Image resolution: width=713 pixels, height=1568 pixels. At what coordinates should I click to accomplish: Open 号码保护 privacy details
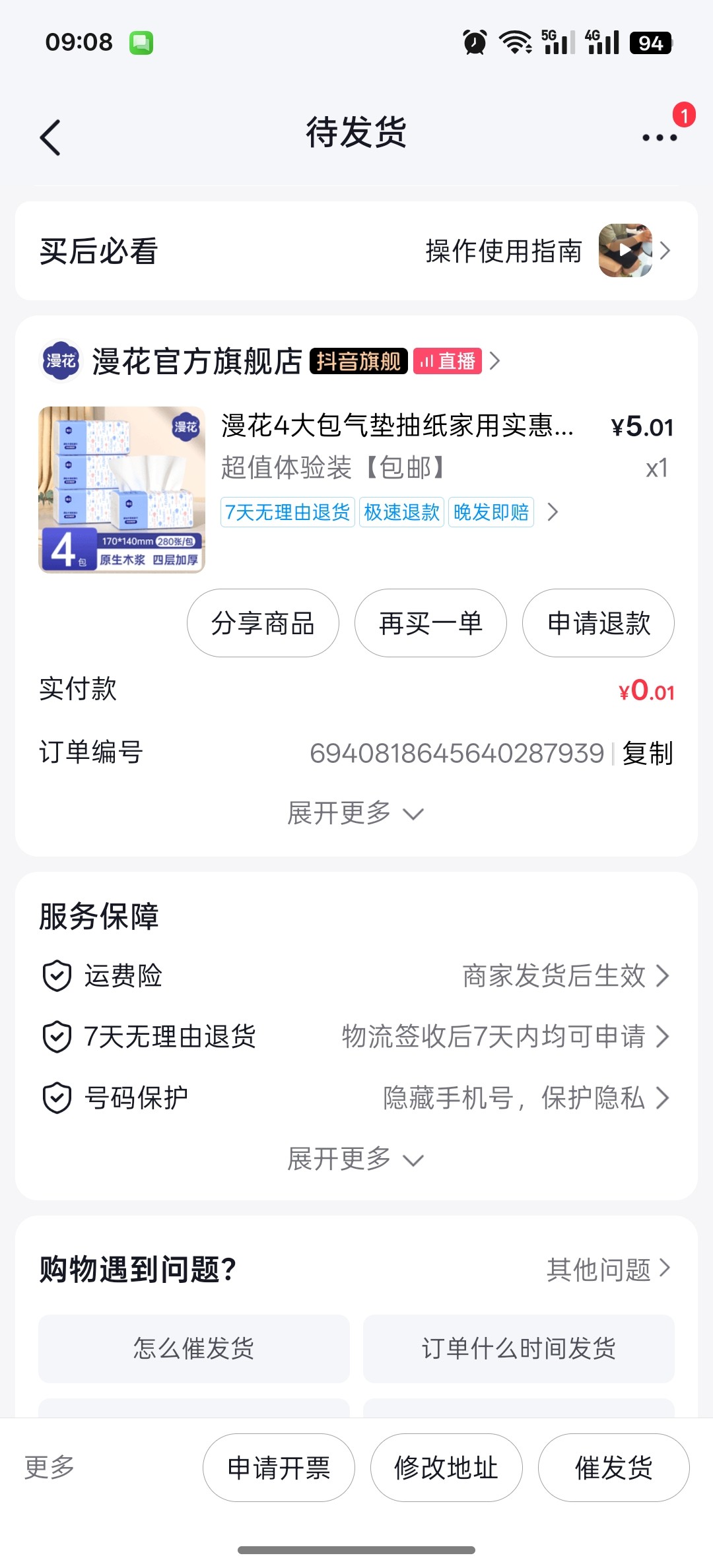coord(356,1097)
